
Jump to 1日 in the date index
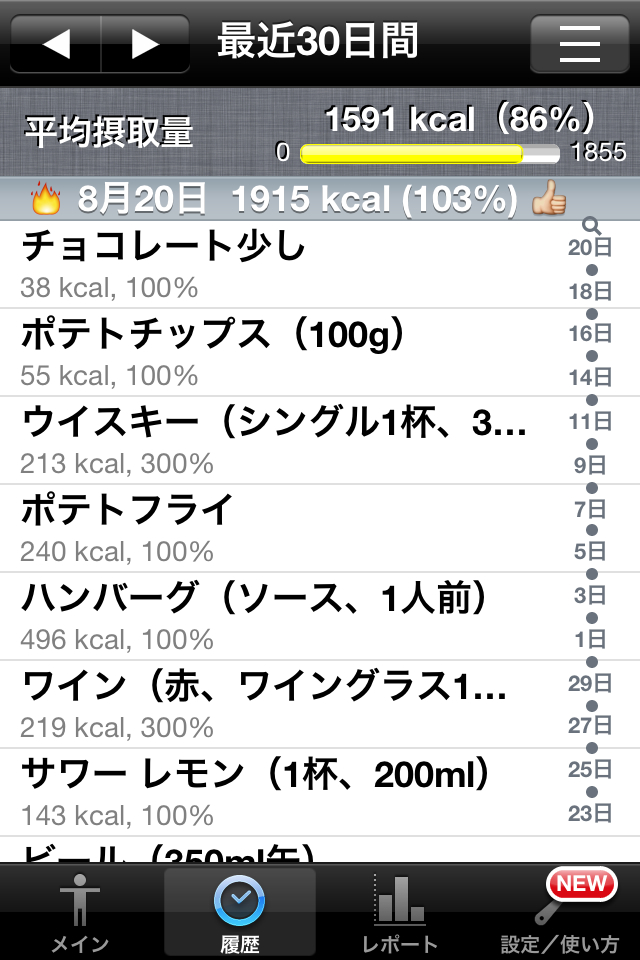point(590,639)
